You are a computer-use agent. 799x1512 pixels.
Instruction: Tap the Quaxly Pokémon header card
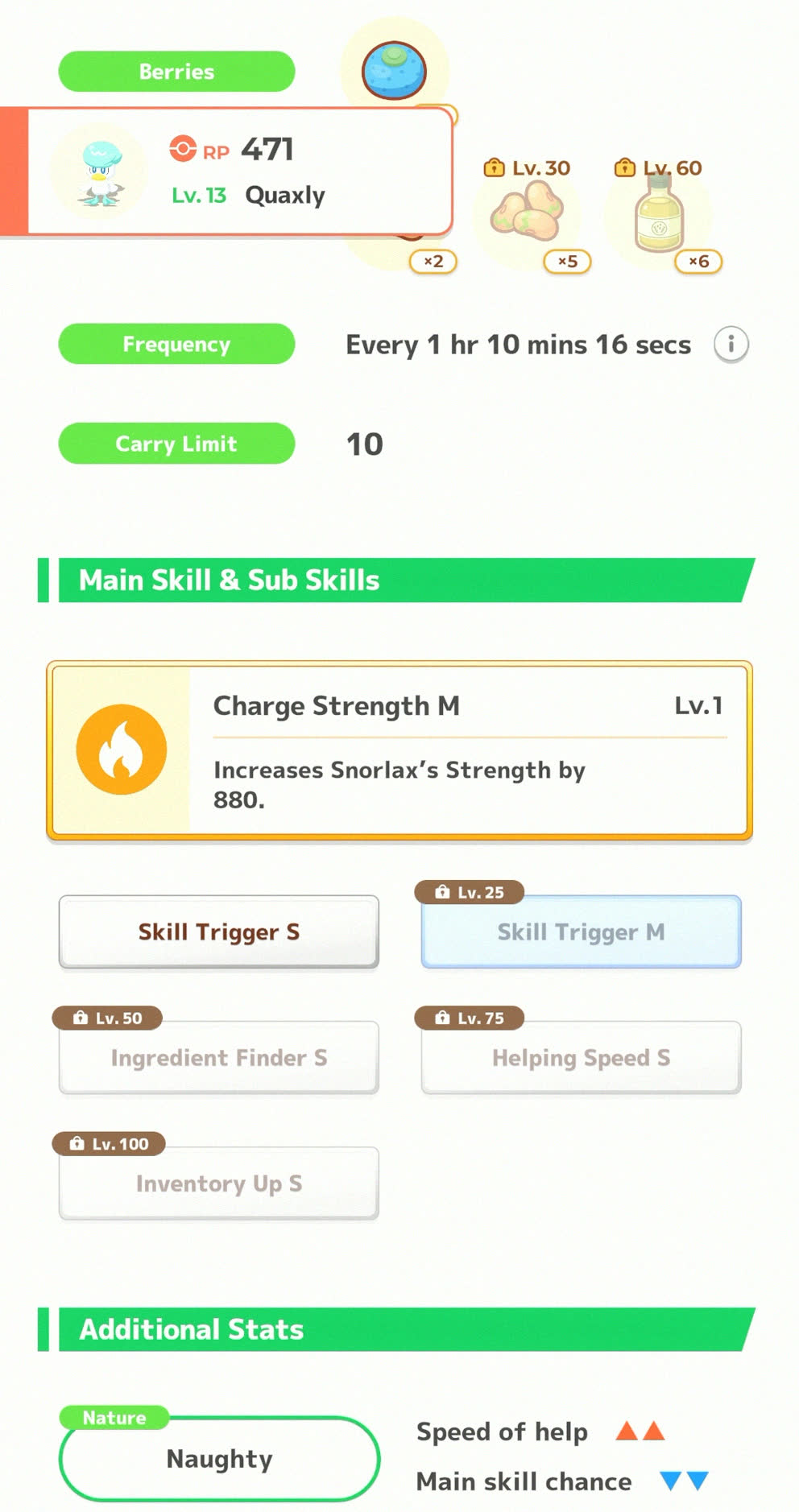pyautogui.click(x=240, y=171)
